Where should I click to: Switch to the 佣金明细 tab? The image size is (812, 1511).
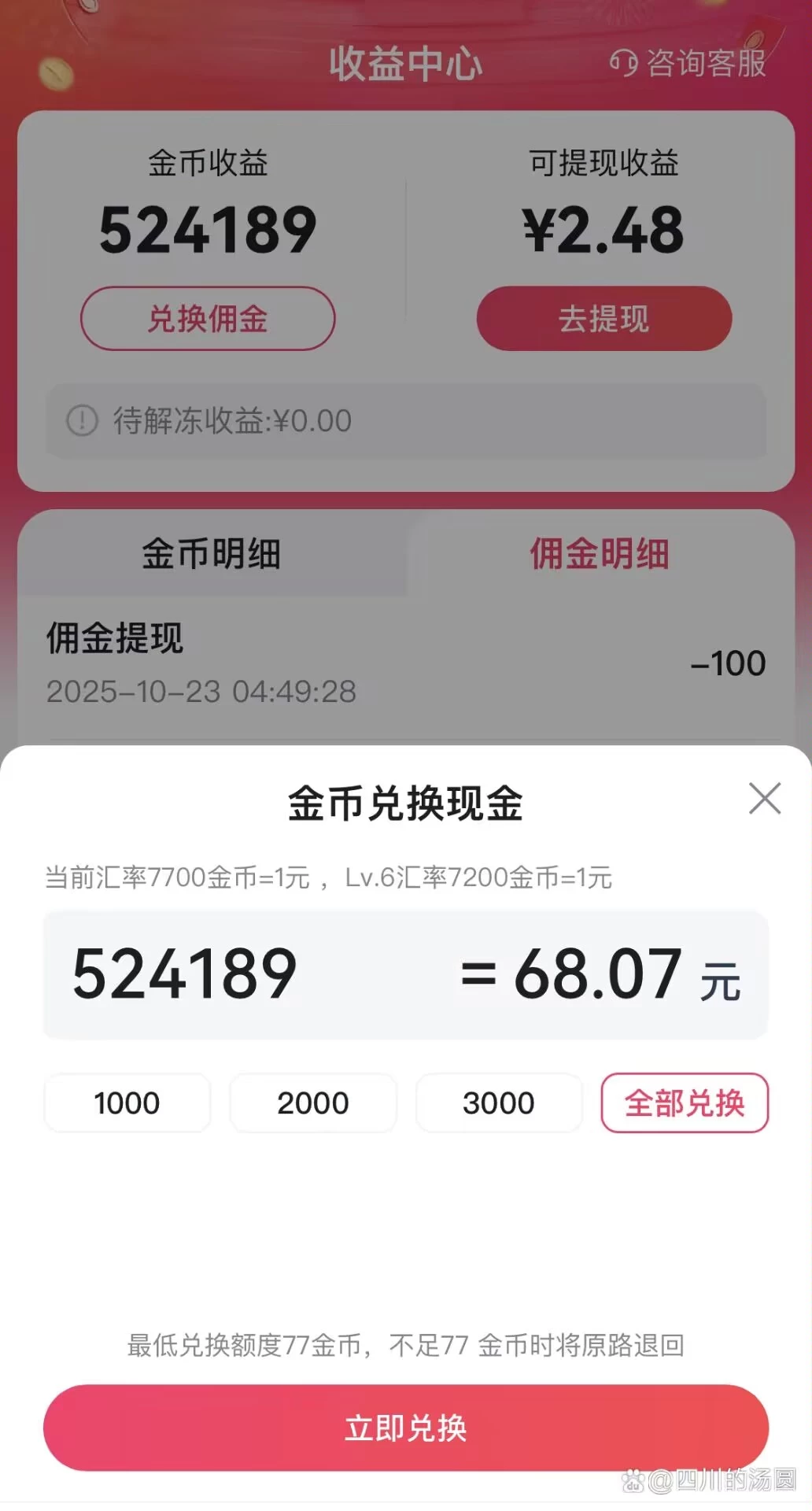pos(600,553)
